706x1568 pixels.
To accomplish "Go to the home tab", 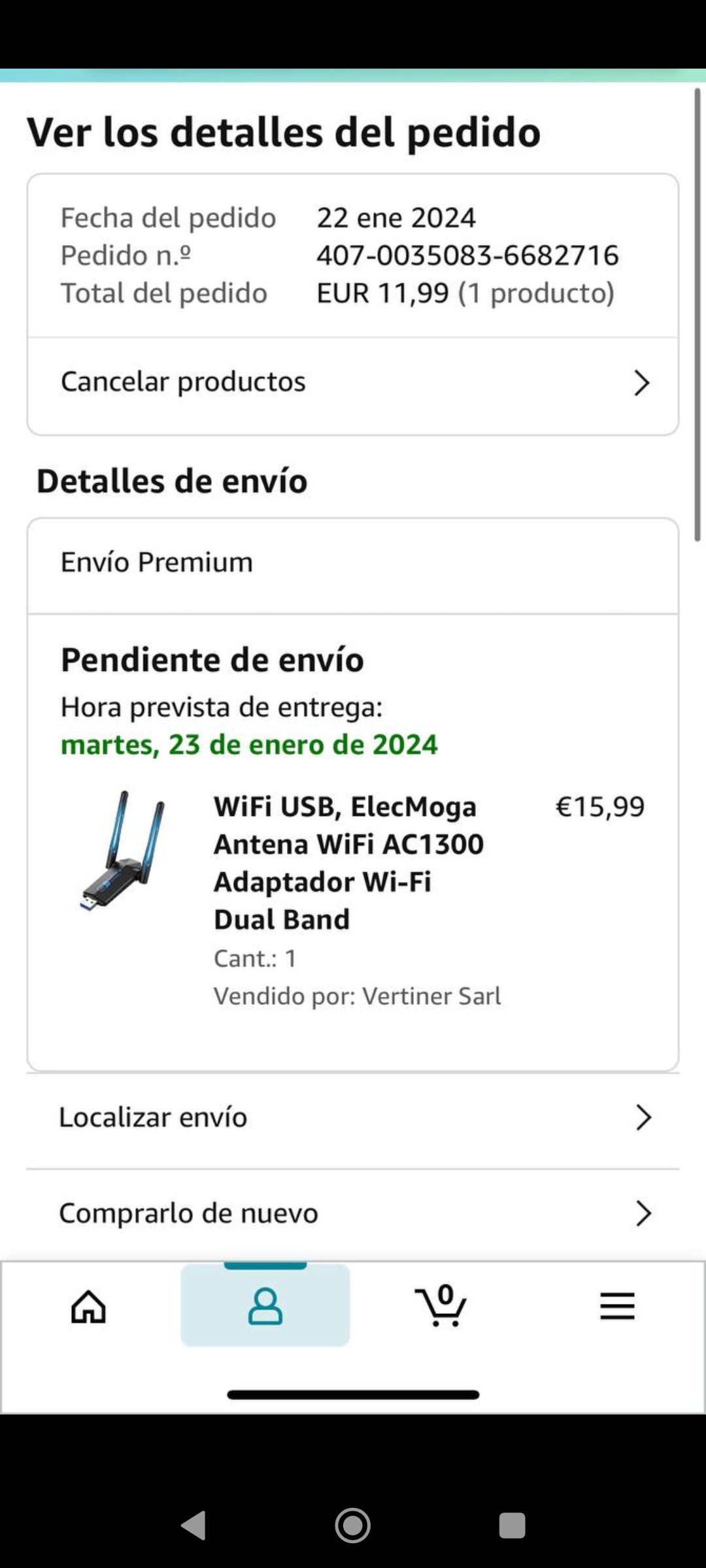I will pos(89,1307).
